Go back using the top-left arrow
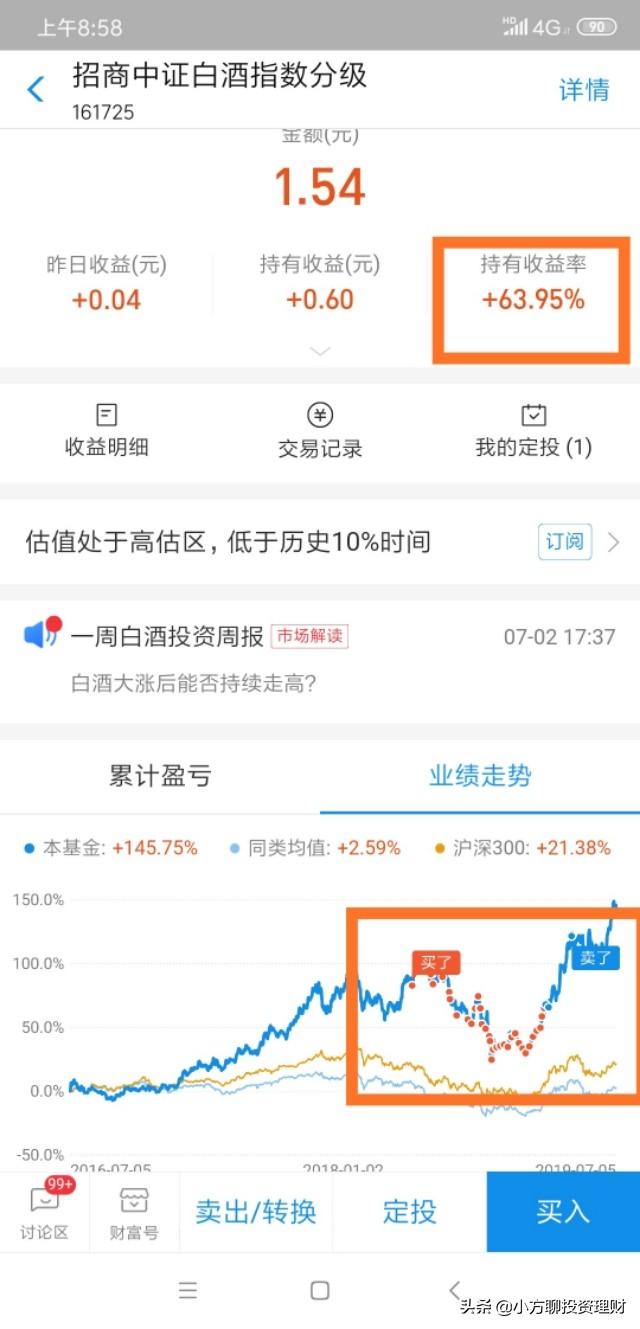Viewport: 640px width, 1329px height. pos(36,89)
